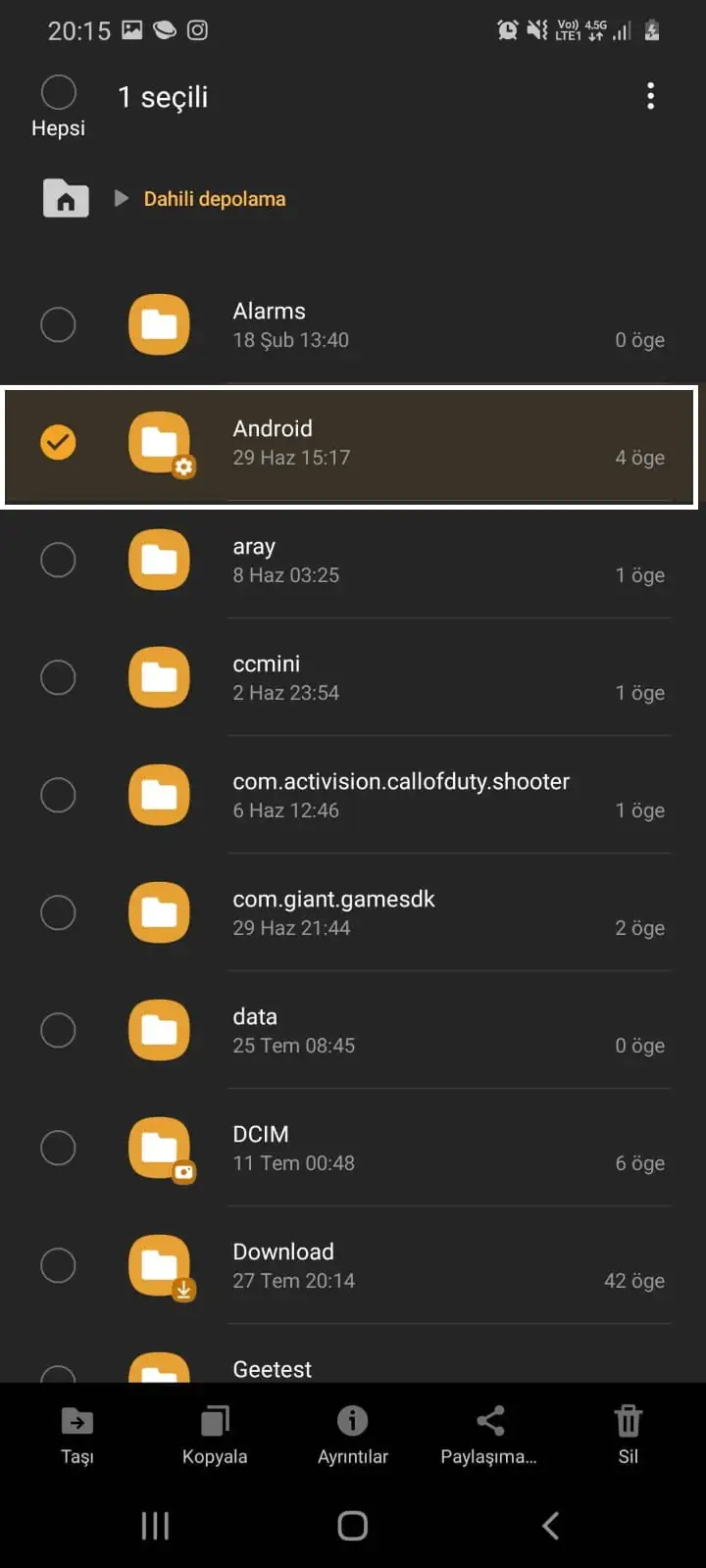Deselect the Android folder checkbox
The height and width of the screenshot is (1568, 706).
(58, 443)
